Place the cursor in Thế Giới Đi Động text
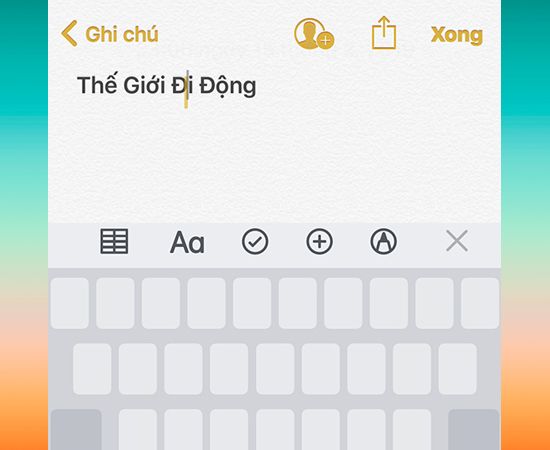The image size is (550, 450). (x=167, y=86)
